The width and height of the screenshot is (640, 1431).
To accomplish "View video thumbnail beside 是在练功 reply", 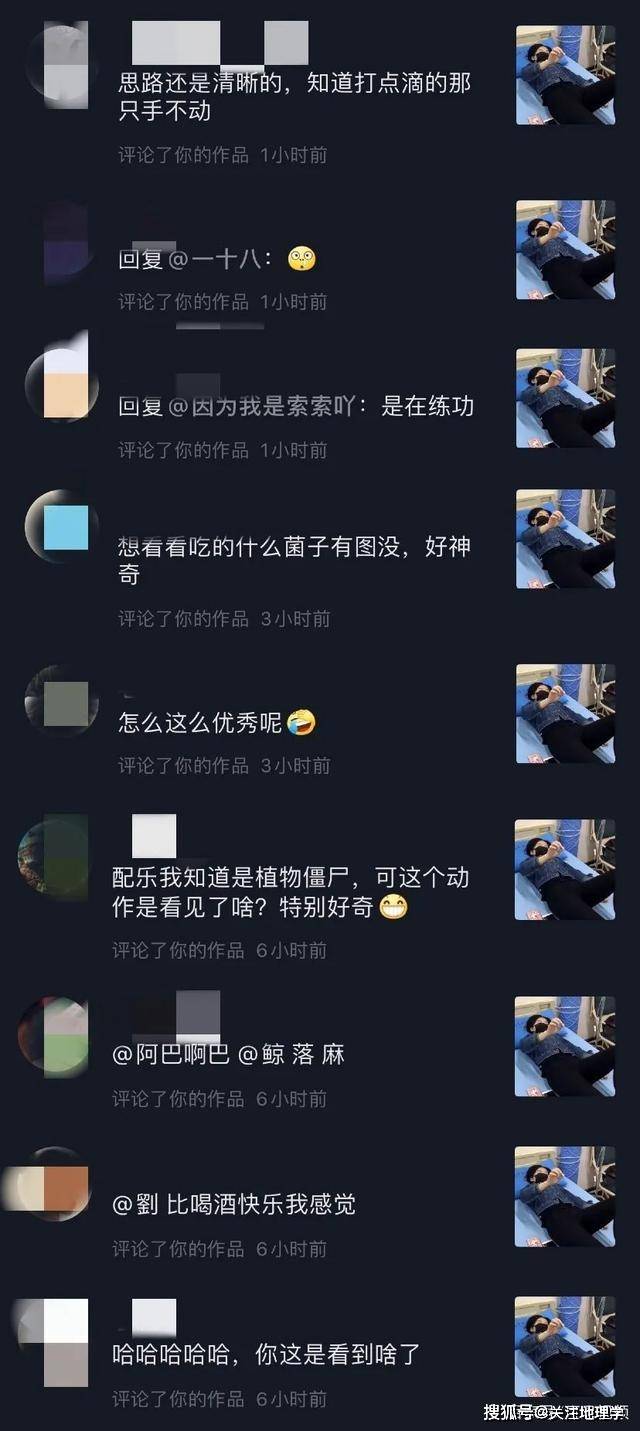I will pyautogui.click(x=565, y=398).
